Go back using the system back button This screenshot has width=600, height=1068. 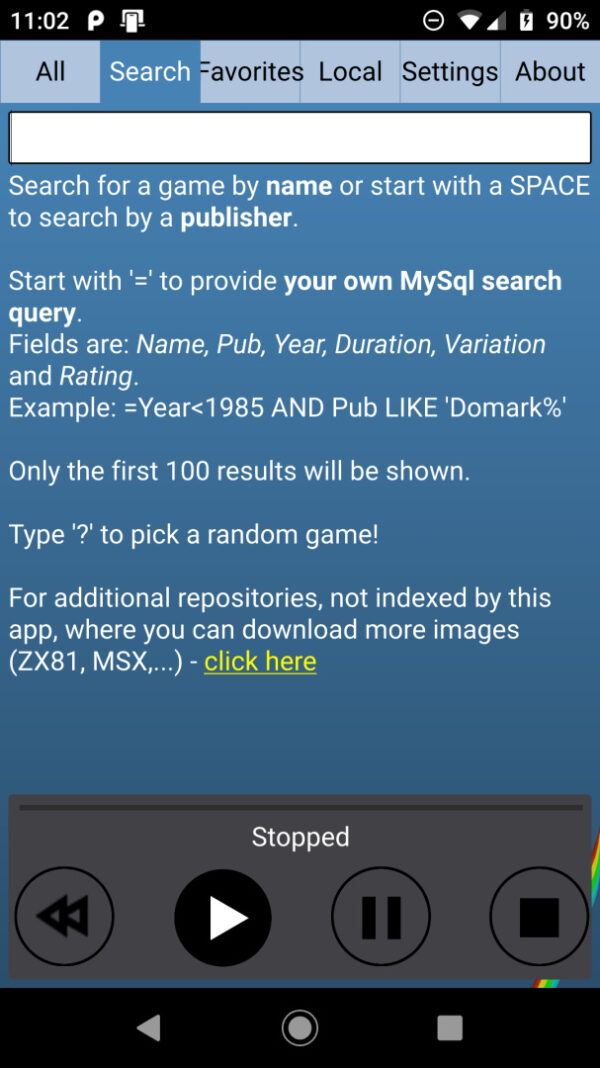[x=149, y=1027]
